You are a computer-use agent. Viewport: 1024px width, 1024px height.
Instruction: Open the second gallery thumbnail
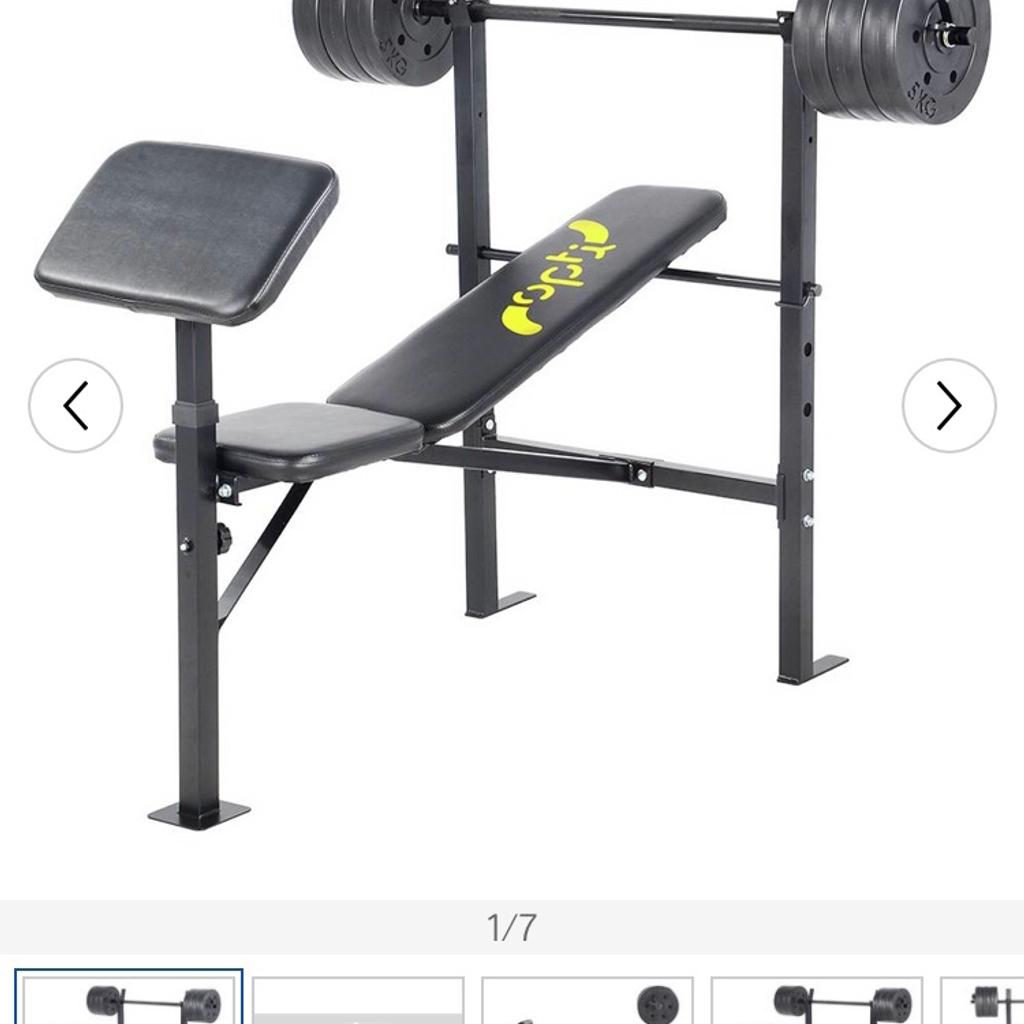tap(358, 1000)
